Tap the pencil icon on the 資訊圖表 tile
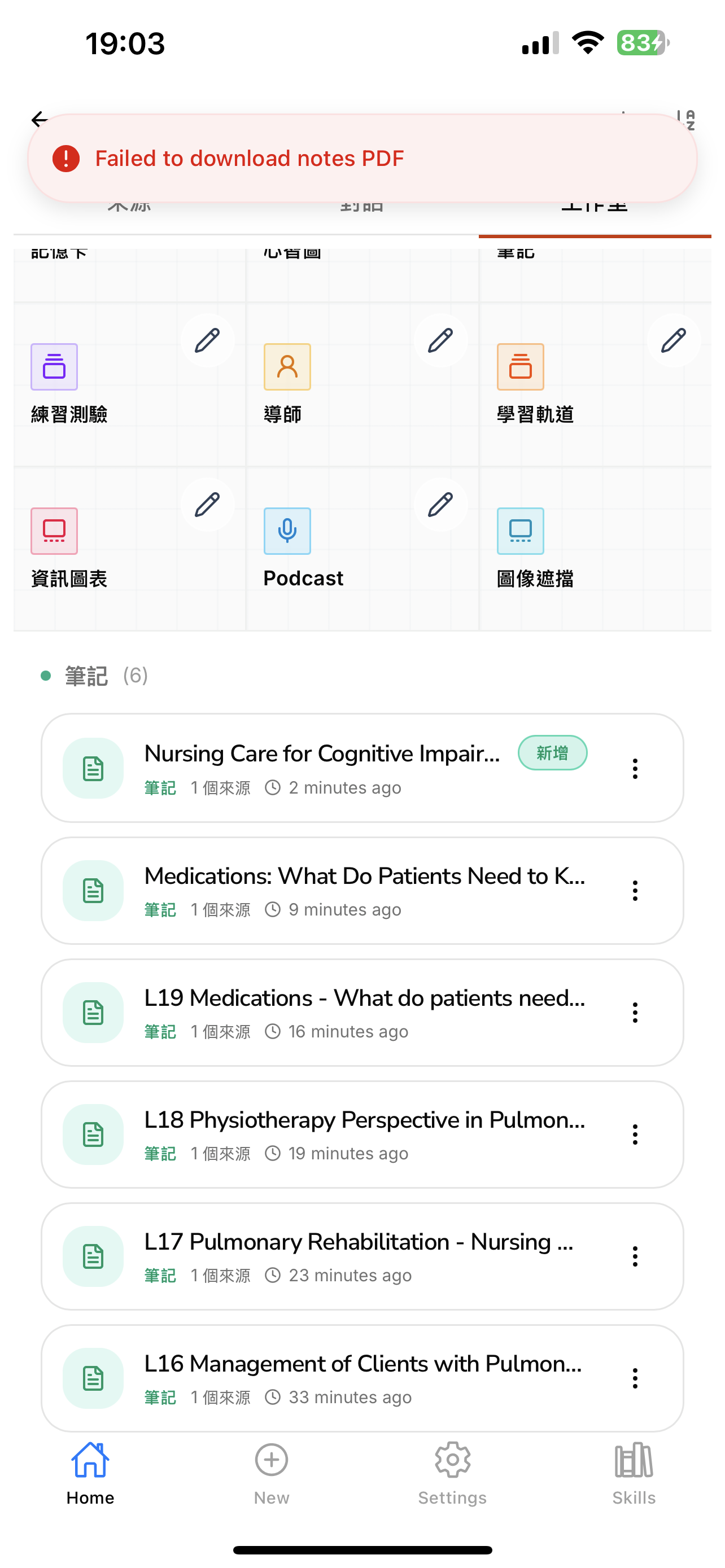This screenshot has height=1568, width=725. tap(208, 505)
